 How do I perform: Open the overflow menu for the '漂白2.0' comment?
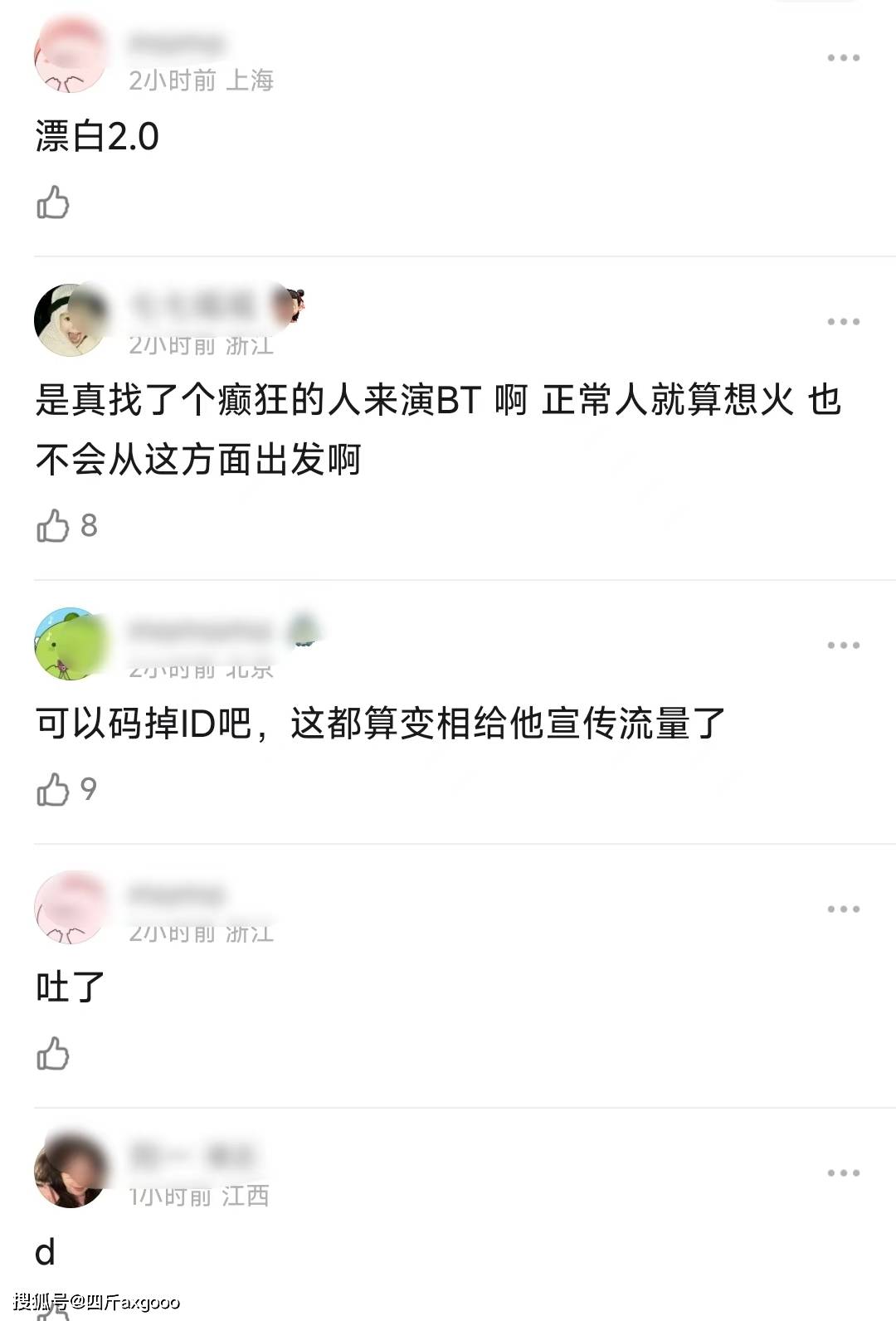click(843, 58)
